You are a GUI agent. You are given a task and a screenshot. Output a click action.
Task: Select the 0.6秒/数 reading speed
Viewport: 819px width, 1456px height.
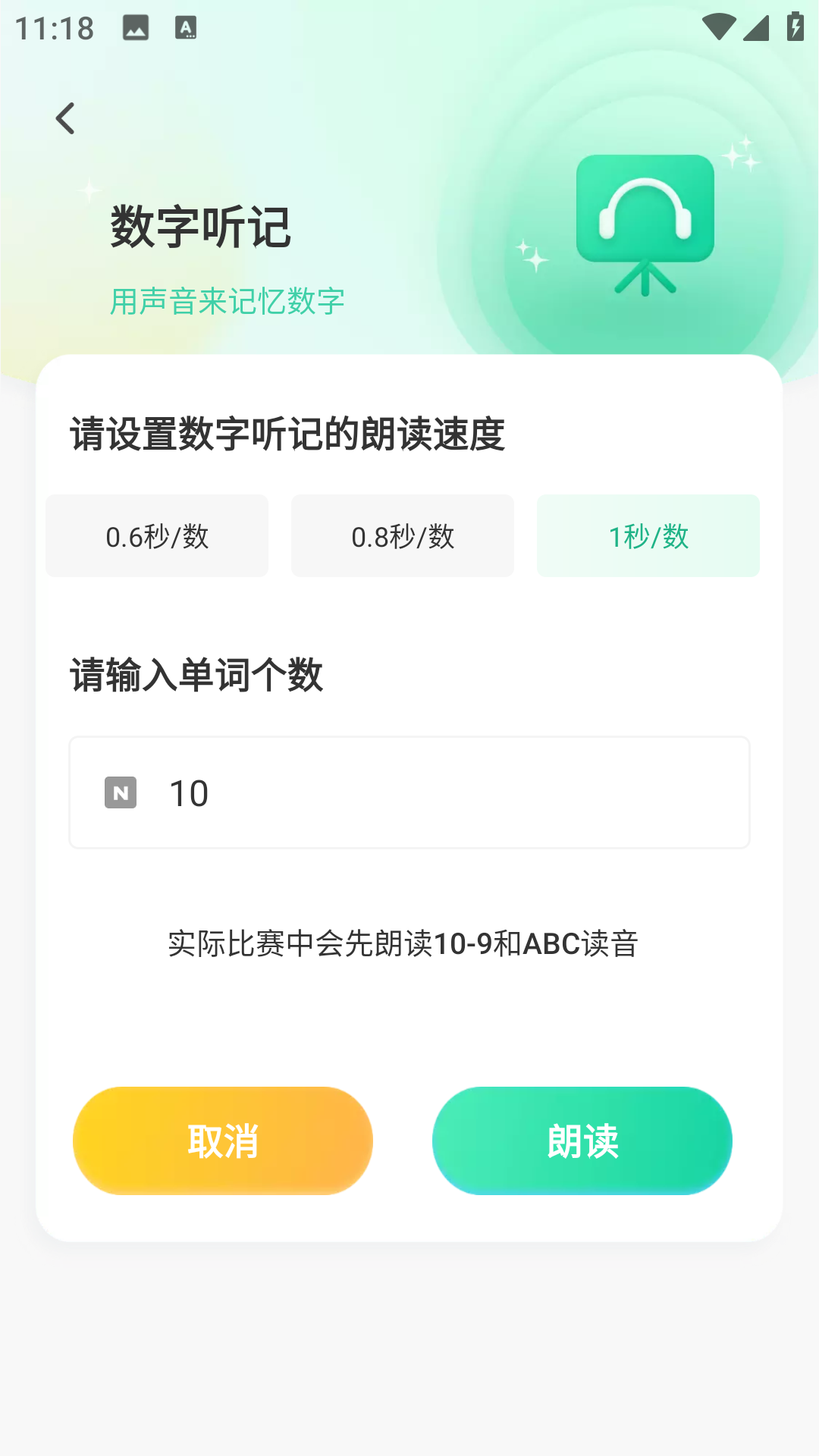click(x=156, y=535)
